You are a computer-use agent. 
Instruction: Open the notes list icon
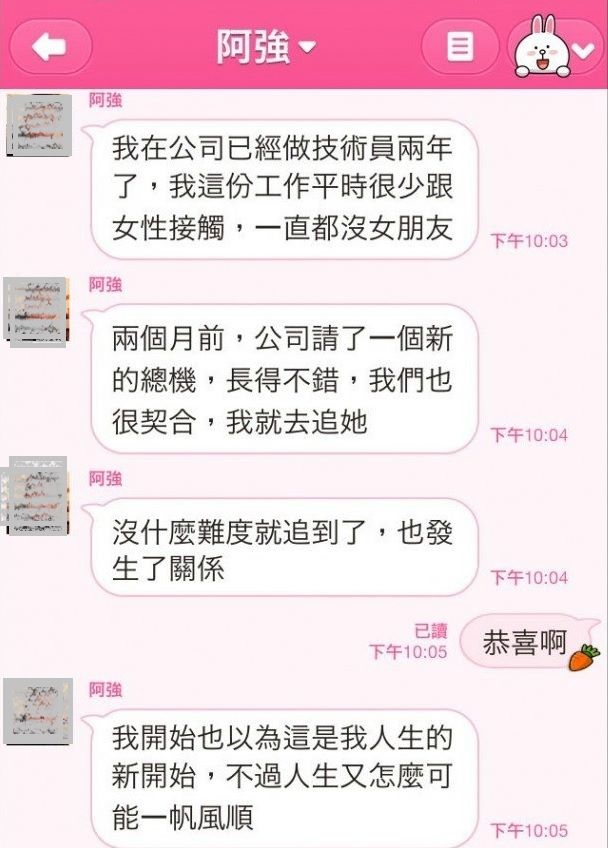pyautogui.click(x=459, y=46)
